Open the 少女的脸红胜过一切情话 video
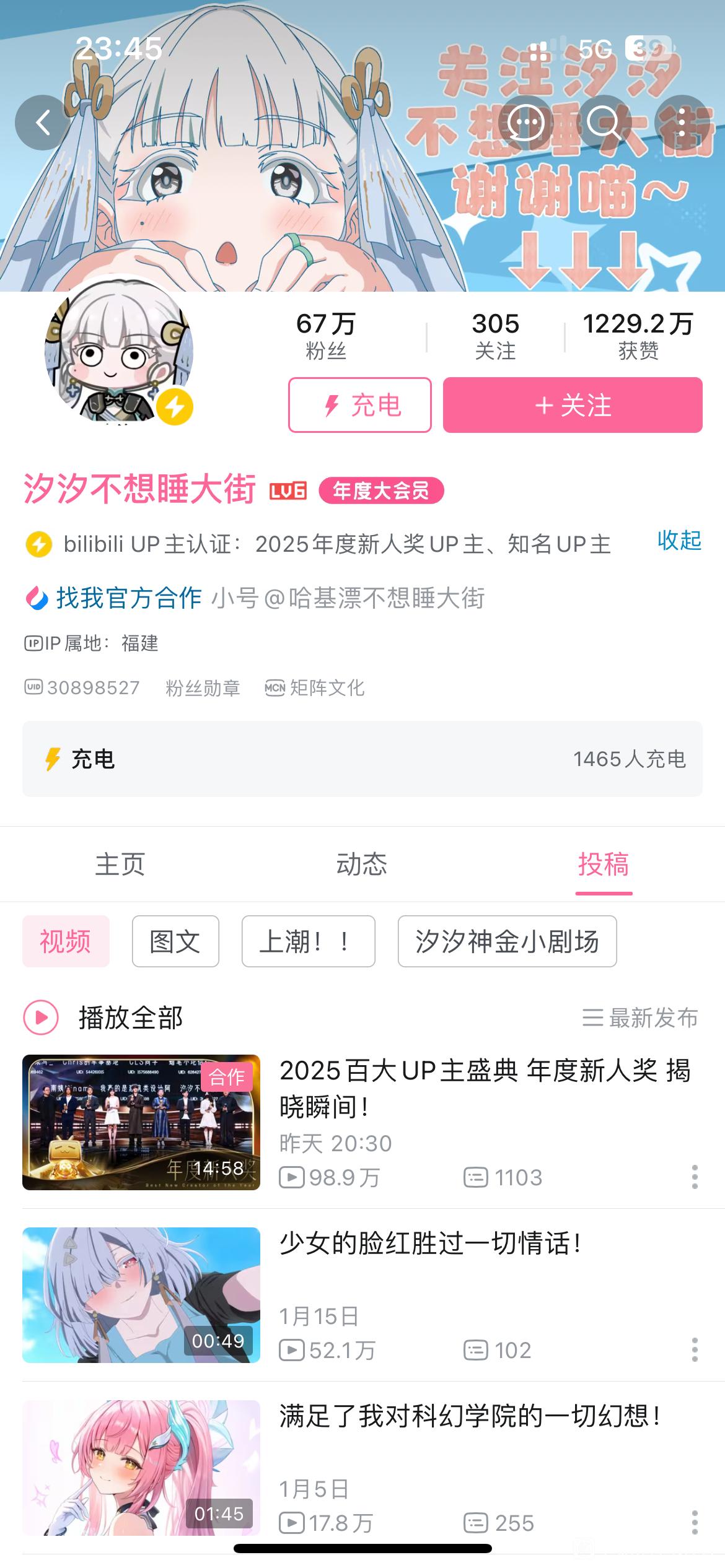The height and width of the screenshot is (1568, 725). [430, 1242]
